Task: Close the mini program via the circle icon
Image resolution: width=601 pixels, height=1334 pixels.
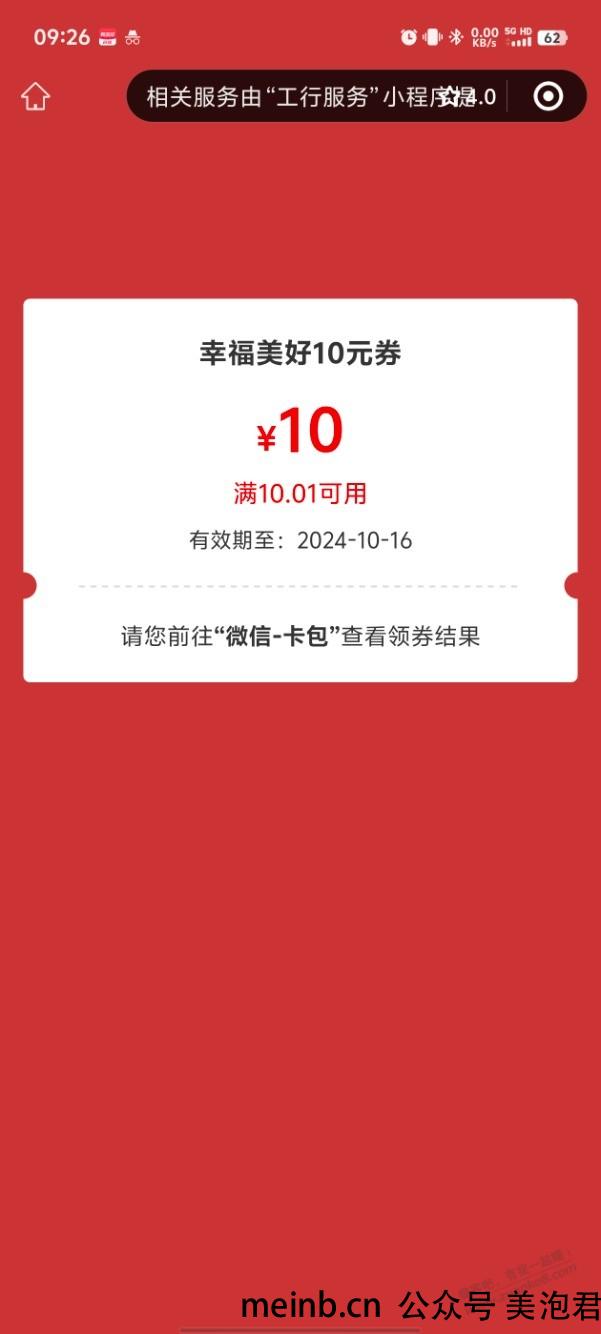Action: (548, 96)
